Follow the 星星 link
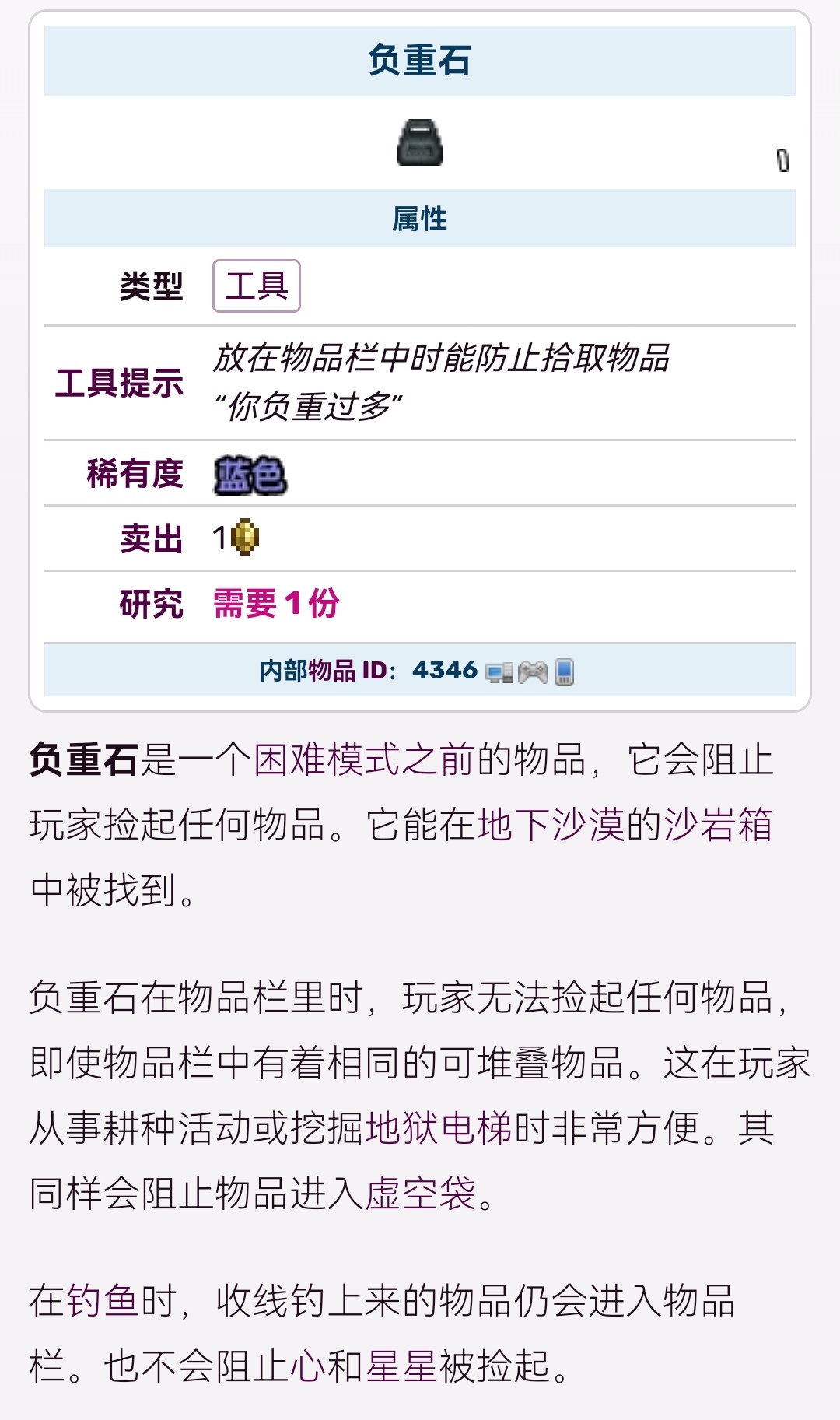Image resolution: width=840 pixels, height=1420 pixels. coord(401,1366)
